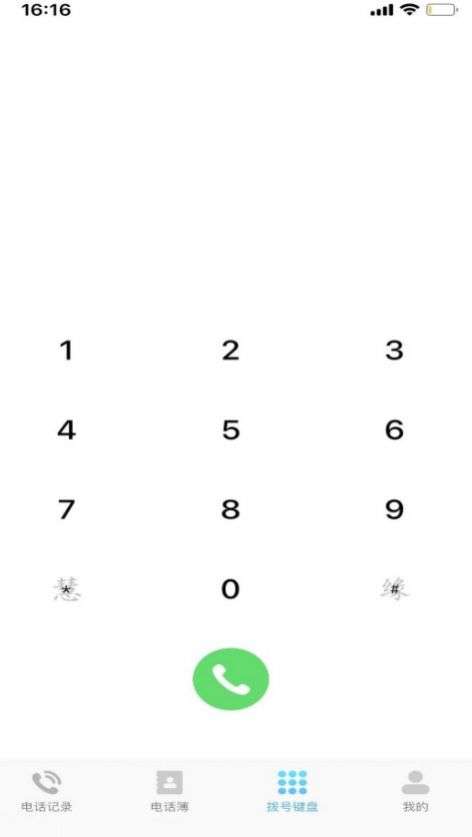
Task: Enter digit 2 on the keypad
Action: pyautogui.click(x=231, y=351)
